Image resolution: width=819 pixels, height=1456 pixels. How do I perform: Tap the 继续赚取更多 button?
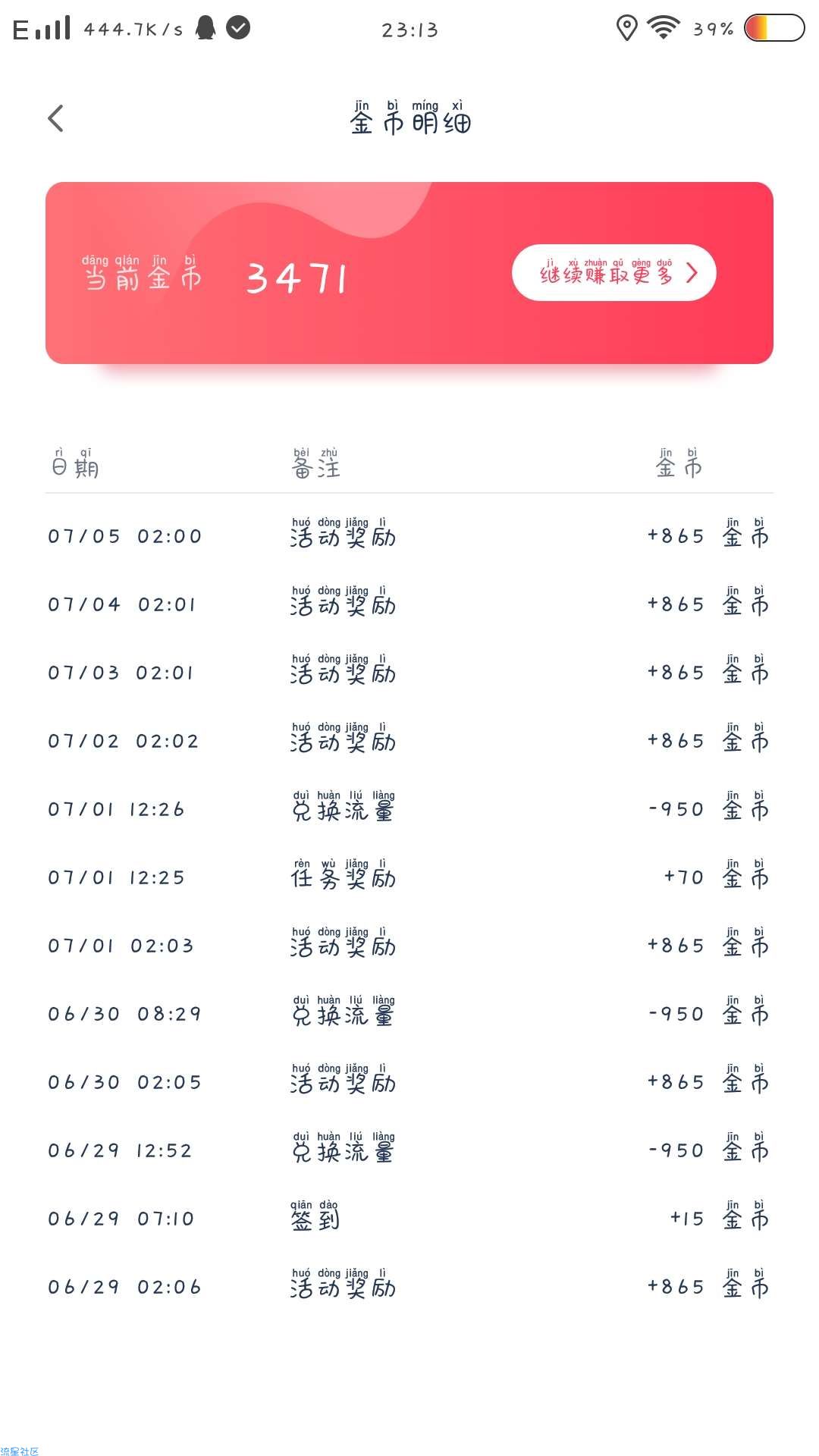pyautogui.click(x=614, y=273)
